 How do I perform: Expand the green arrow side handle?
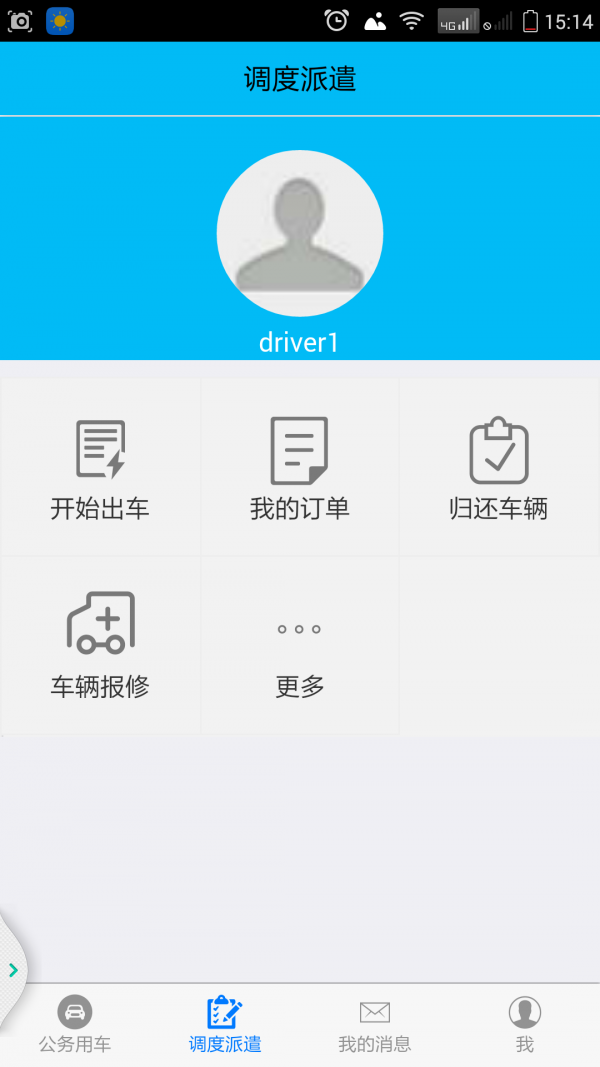coord(13,970)
